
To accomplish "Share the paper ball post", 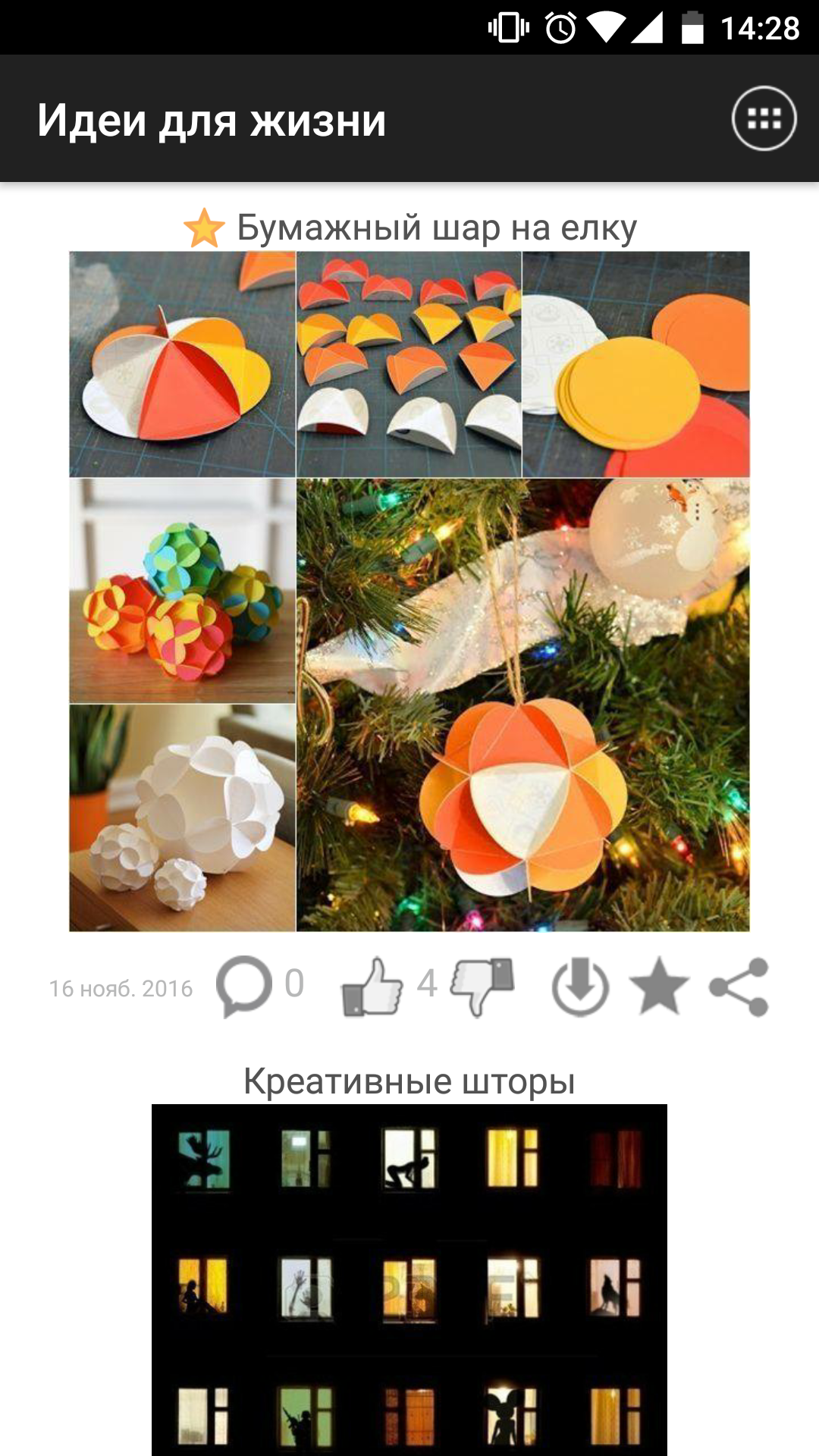I will pyautogui.click(x=739, y=987).
